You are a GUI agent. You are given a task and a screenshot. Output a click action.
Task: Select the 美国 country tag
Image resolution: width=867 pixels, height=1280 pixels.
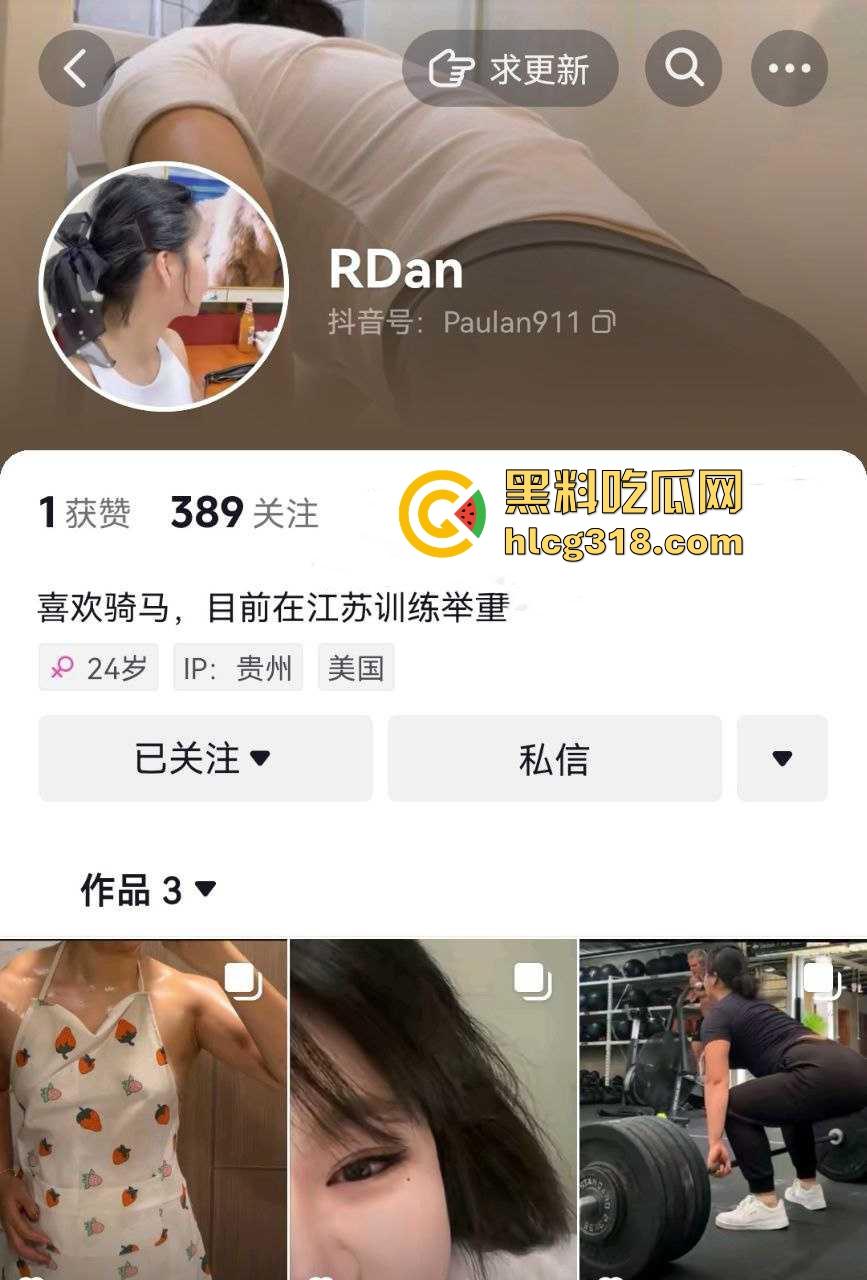coord(355,666)
